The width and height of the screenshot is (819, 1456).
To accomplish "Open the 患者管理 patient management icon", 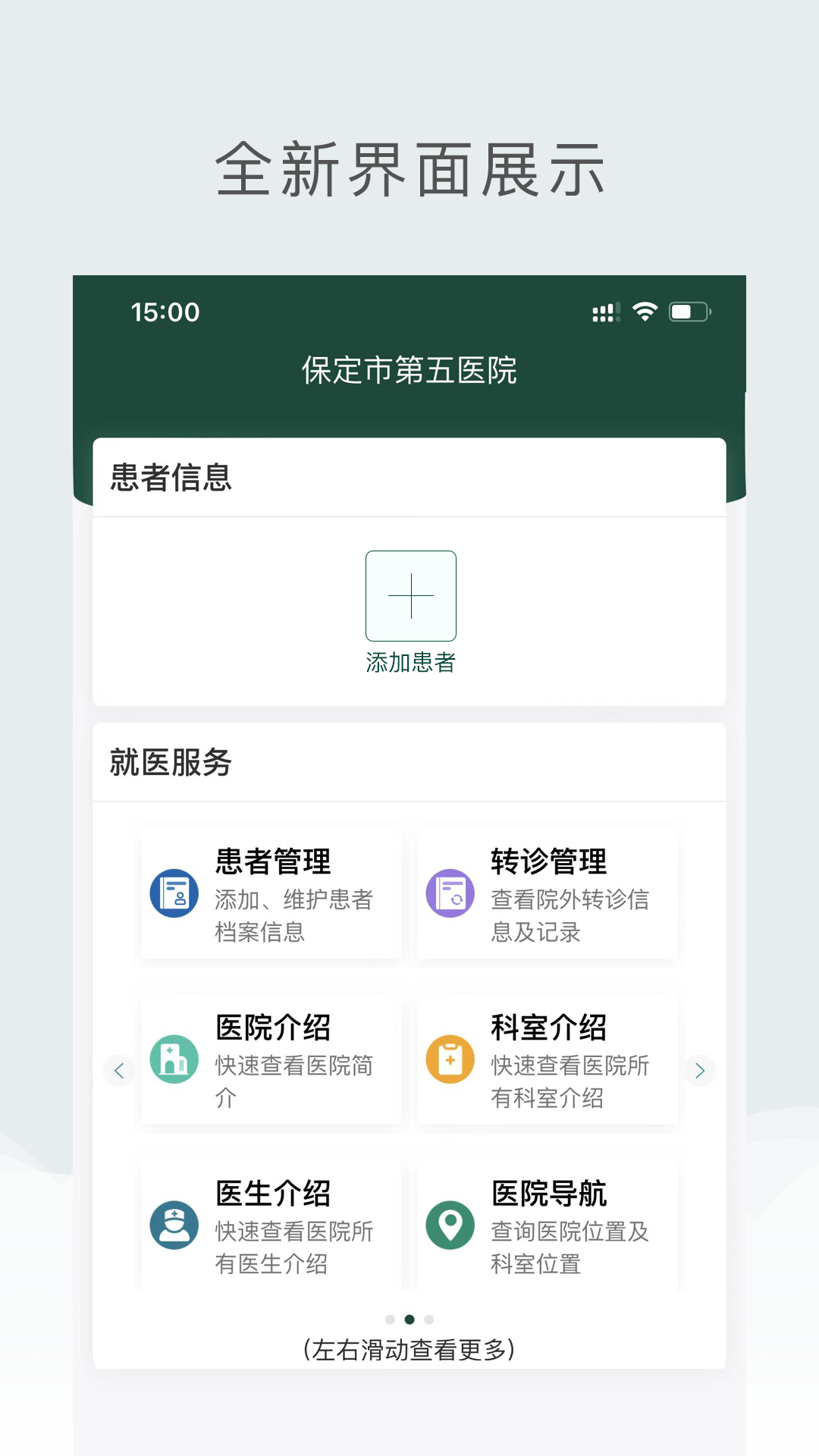I will [x=174, y=895].
